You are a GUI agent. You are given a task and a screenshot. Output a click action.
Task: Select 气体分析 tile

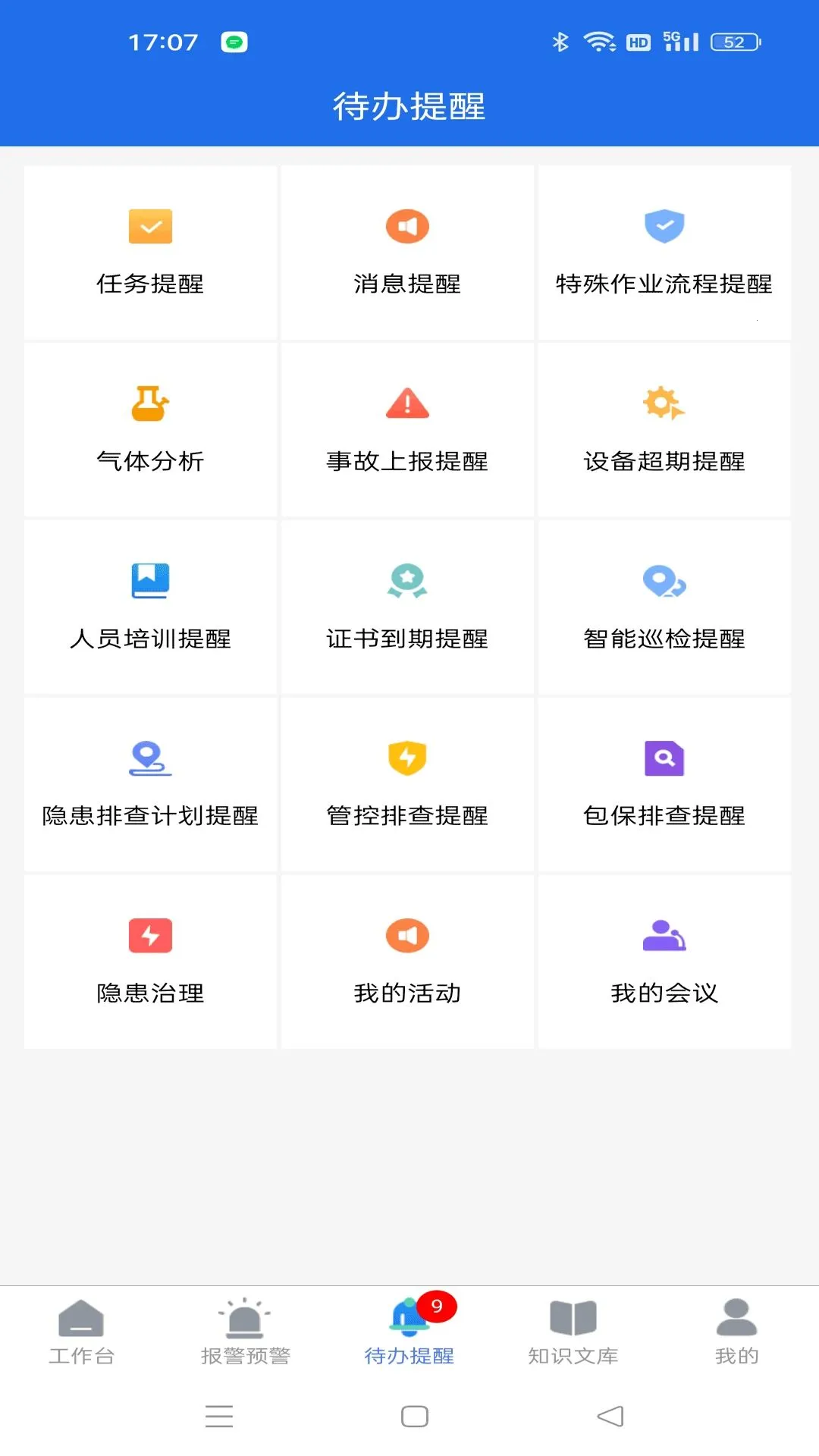(150, 430)
